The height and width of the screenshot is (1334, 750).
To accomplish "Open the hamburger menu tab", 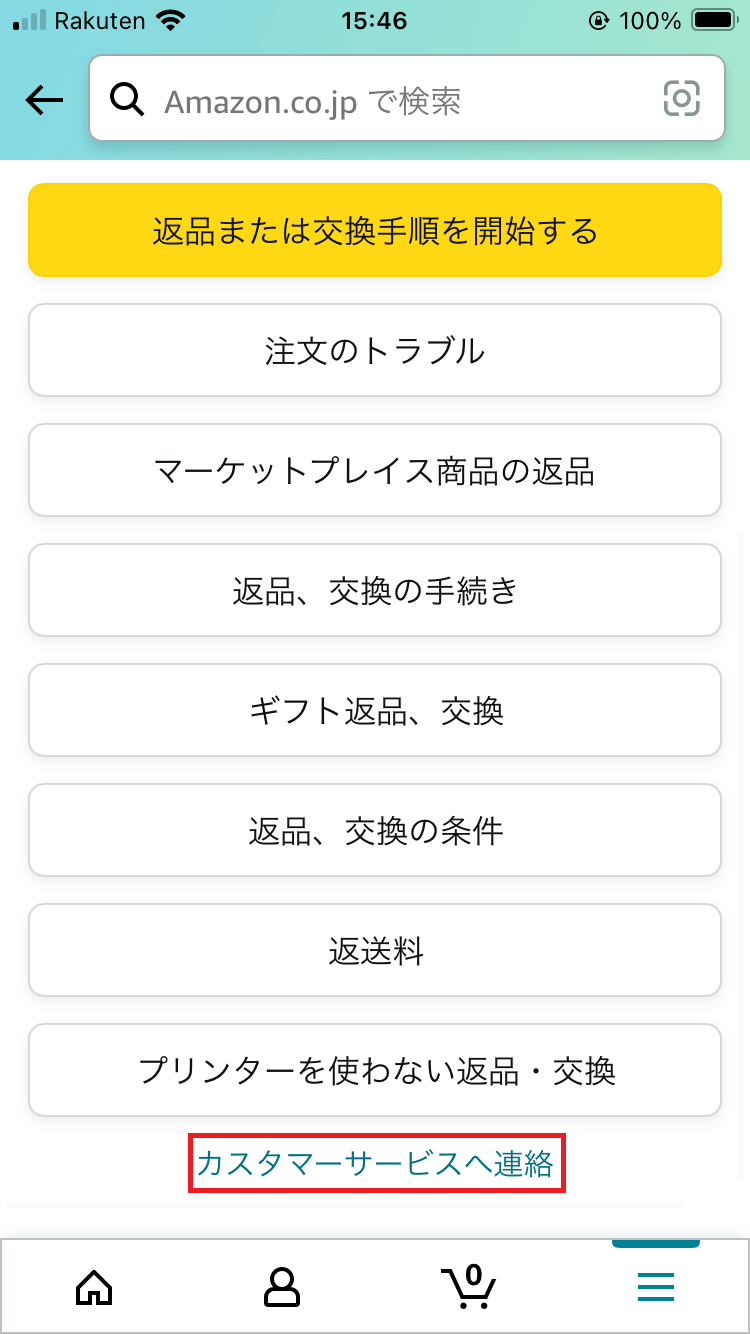I will point(656,1286).
